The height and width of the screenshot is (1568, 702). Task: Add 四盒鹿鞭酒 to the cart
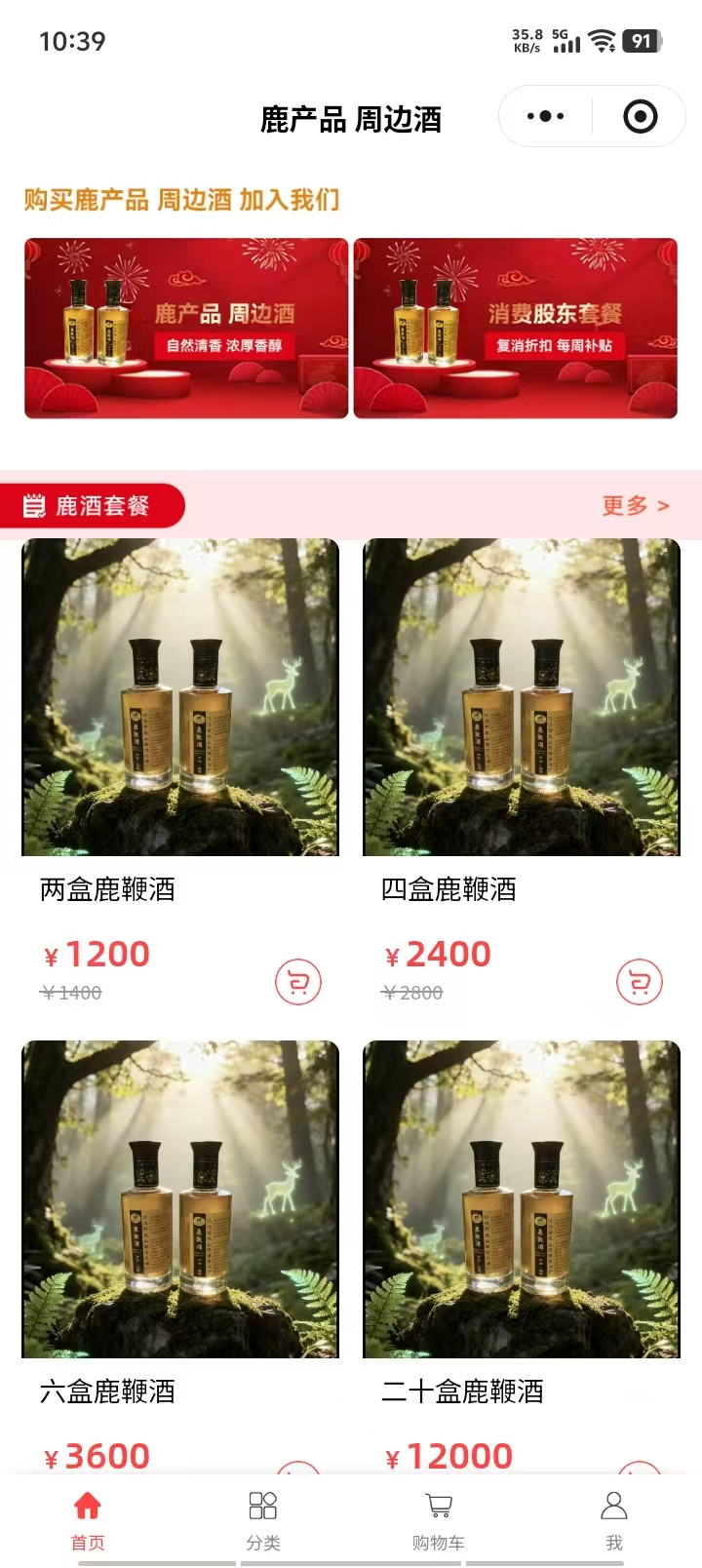point(640,982)
